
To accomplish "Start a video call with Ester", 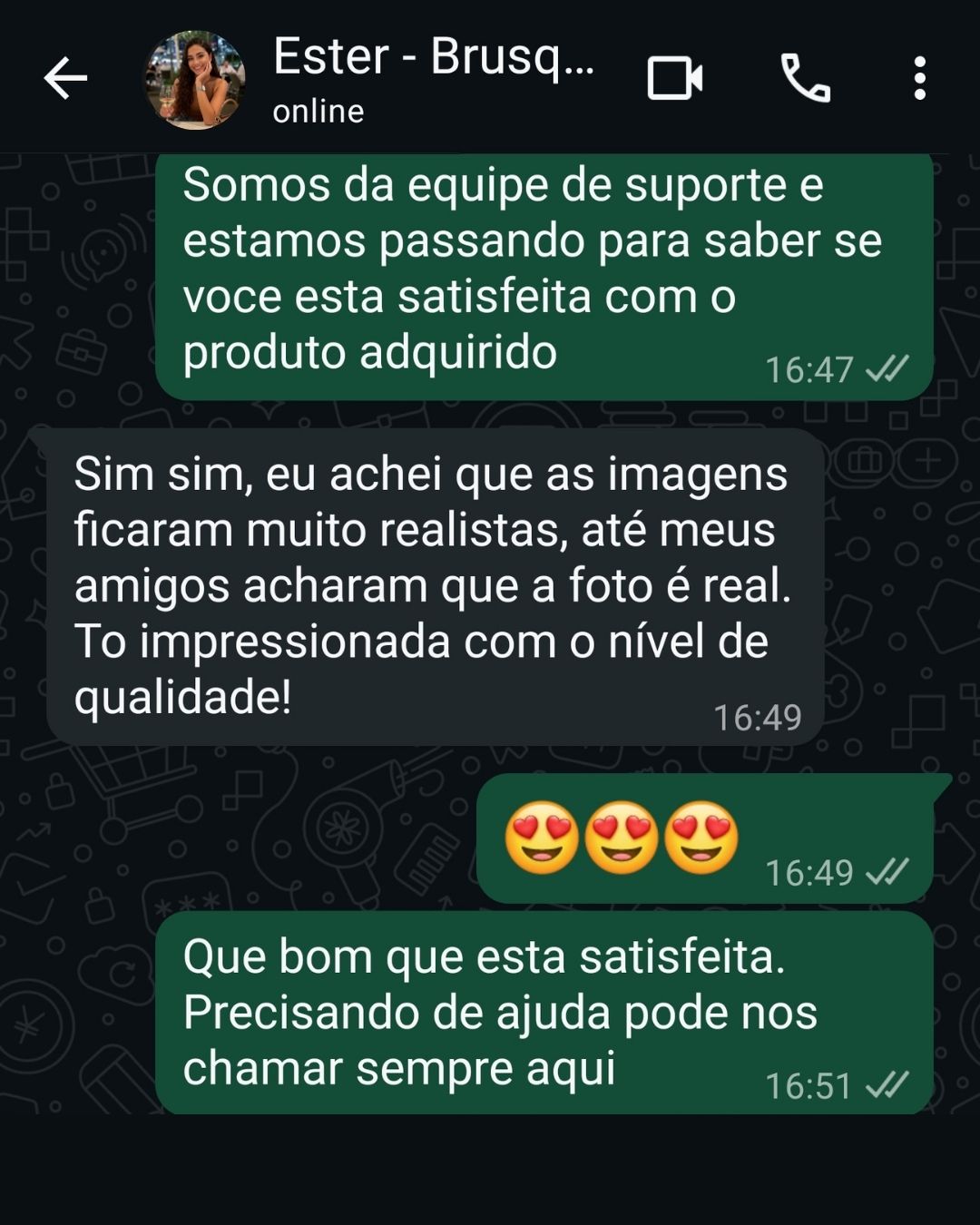I will pos(674,78).
